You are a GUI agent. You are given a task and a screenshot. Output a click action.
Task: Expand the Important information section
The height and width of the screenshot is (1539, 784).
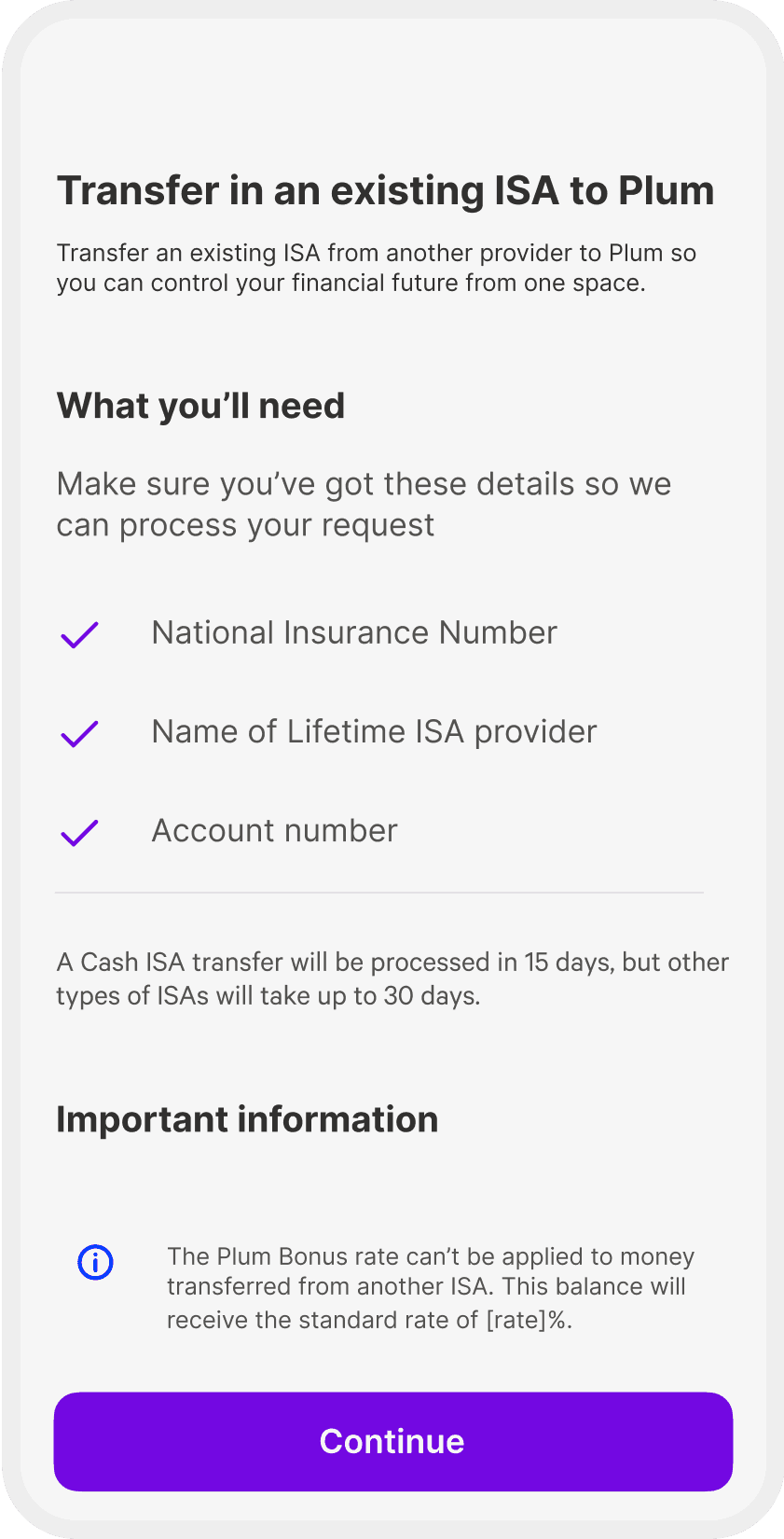pyautogui.click(x=247, y=1119)
